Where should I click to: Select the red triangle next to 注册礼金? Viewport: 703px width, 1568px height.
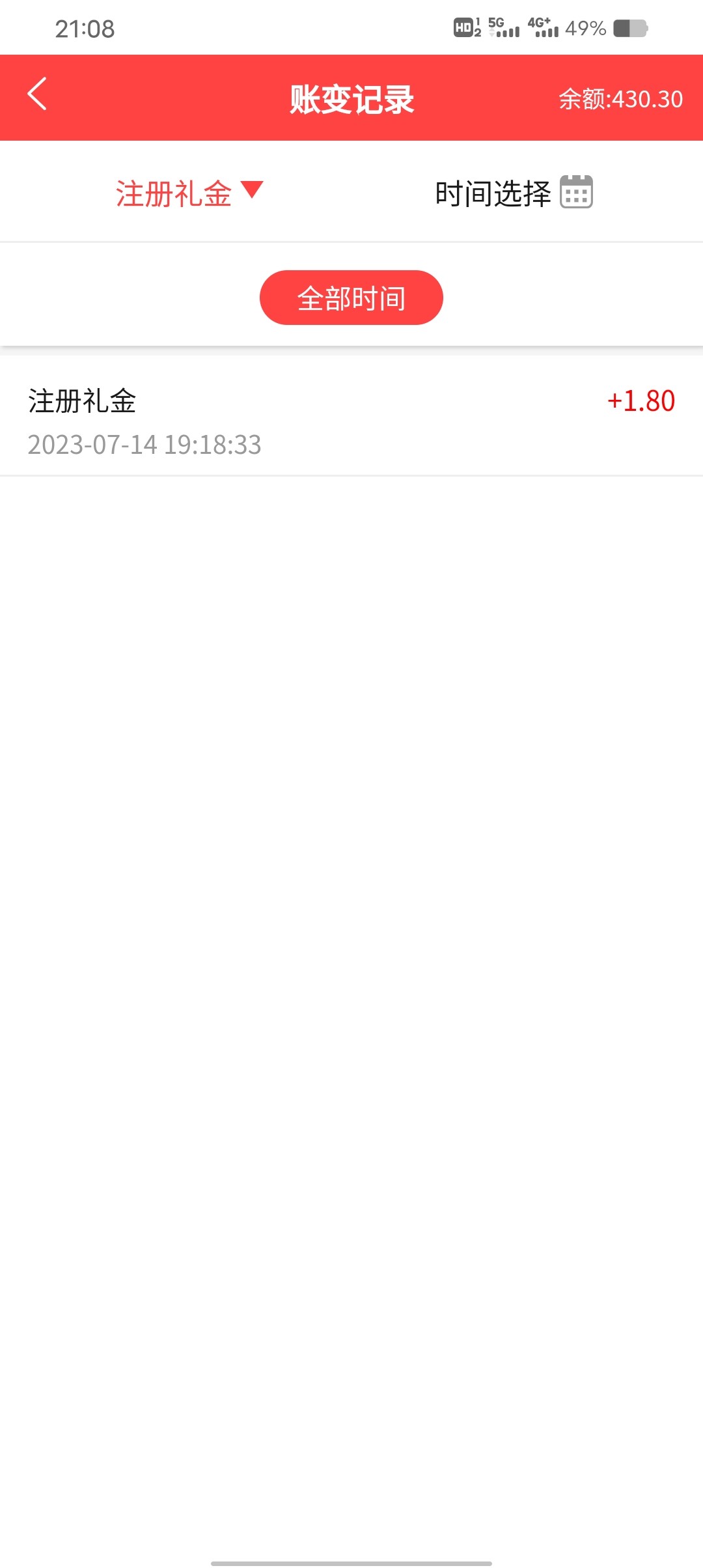click(253, 191)
